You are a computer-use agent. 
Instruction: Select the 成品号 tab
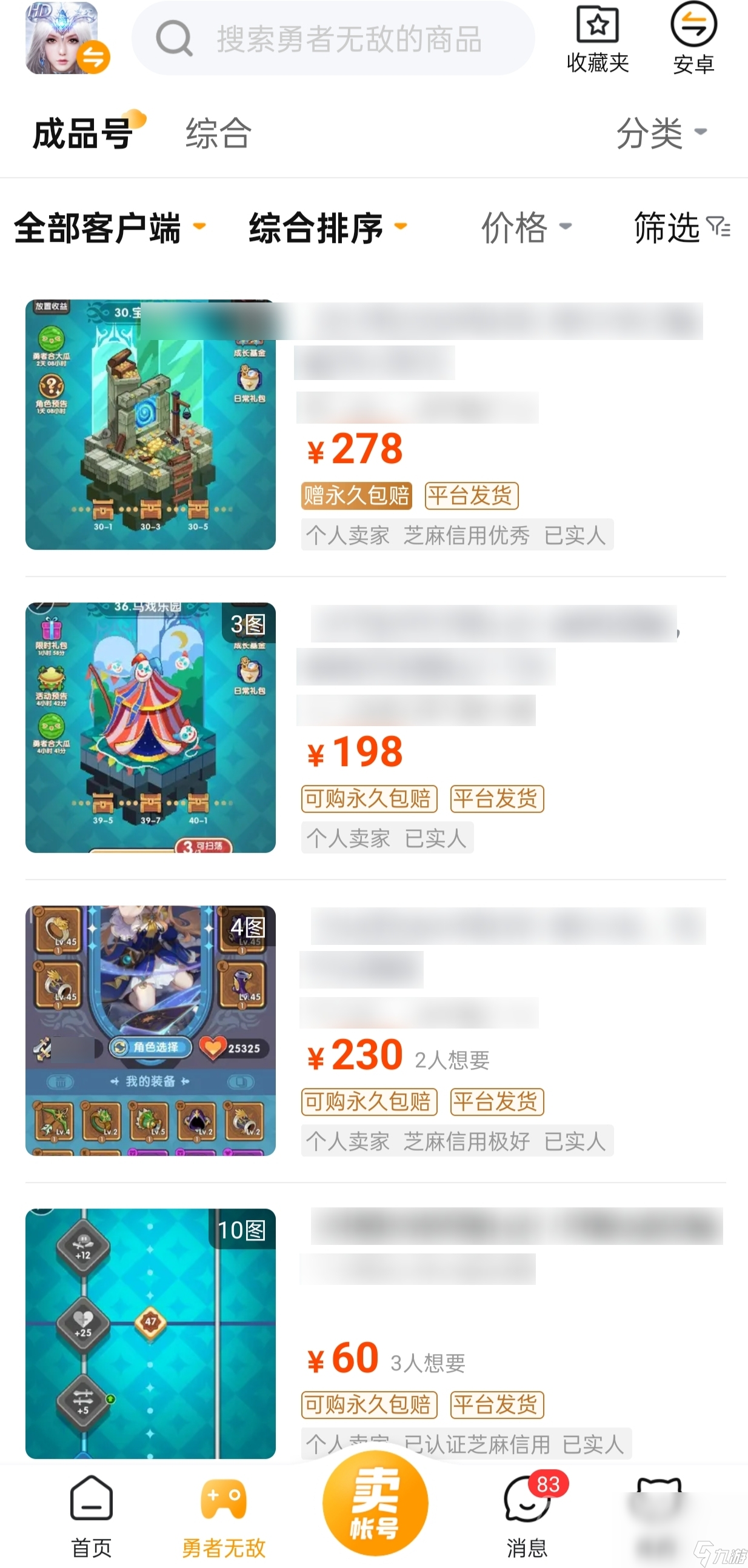point(84,133)
